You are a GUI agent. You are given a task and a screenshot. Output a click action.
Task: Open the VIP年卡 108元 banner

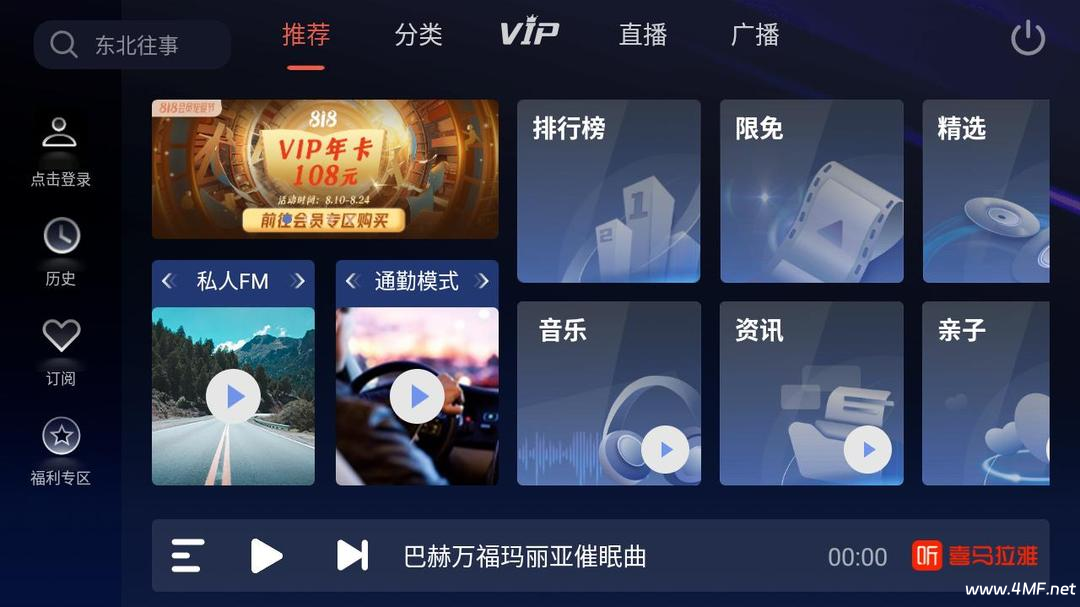[325, 169]
